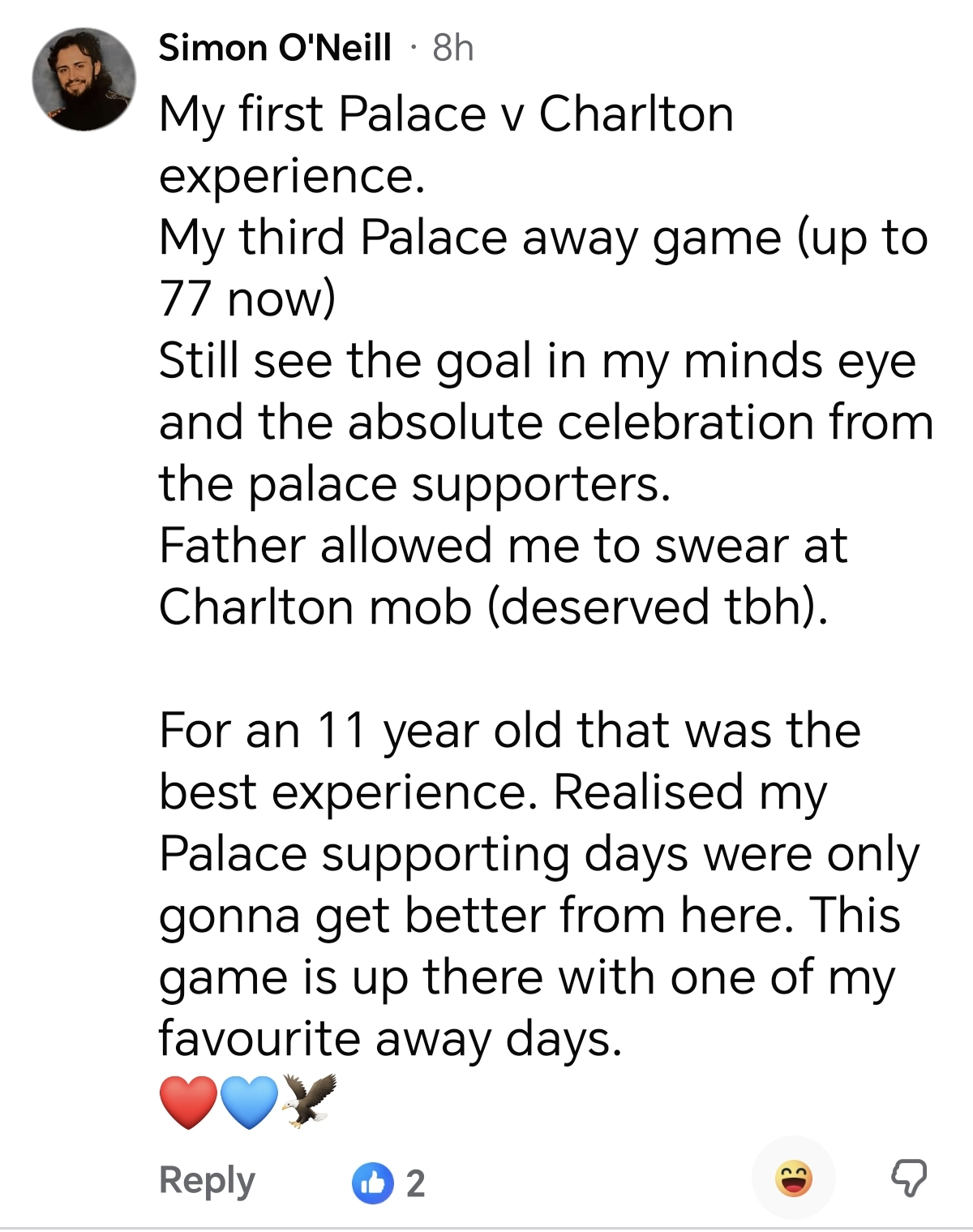Tap the Simon O'Neill username

point(275,48)
